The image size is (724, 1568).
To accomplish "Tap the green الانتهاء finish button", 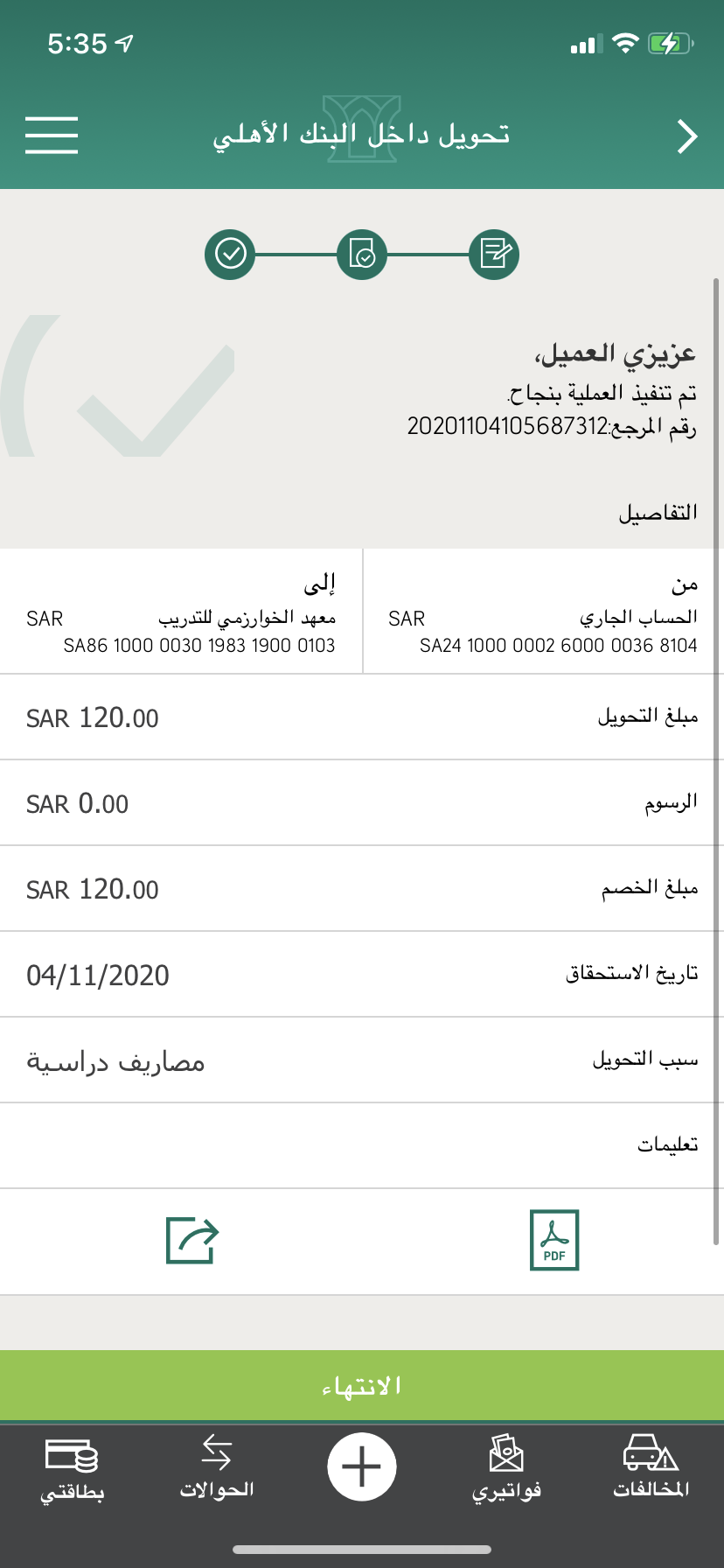I will tap(362, 1386).
